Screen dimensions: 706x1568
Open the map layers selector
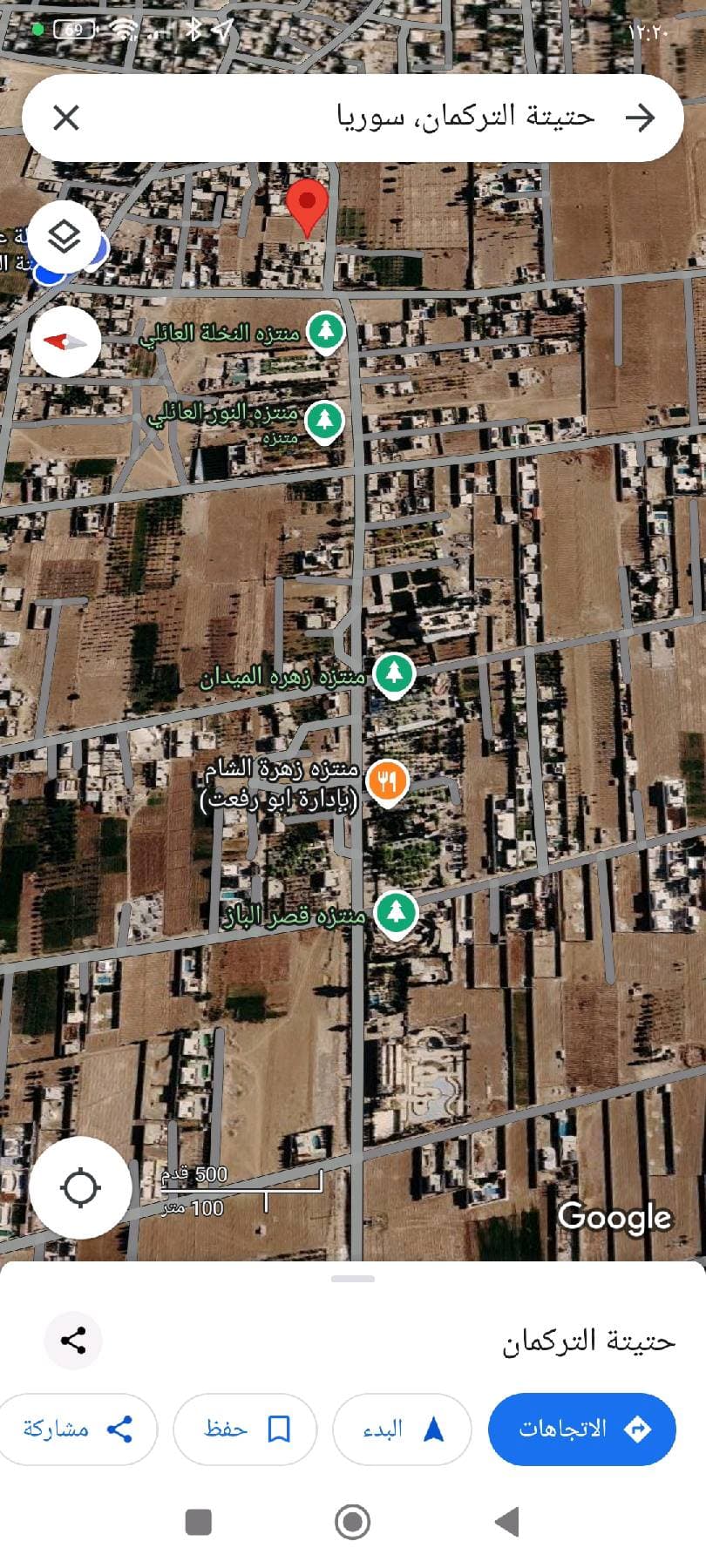(64, 237)
